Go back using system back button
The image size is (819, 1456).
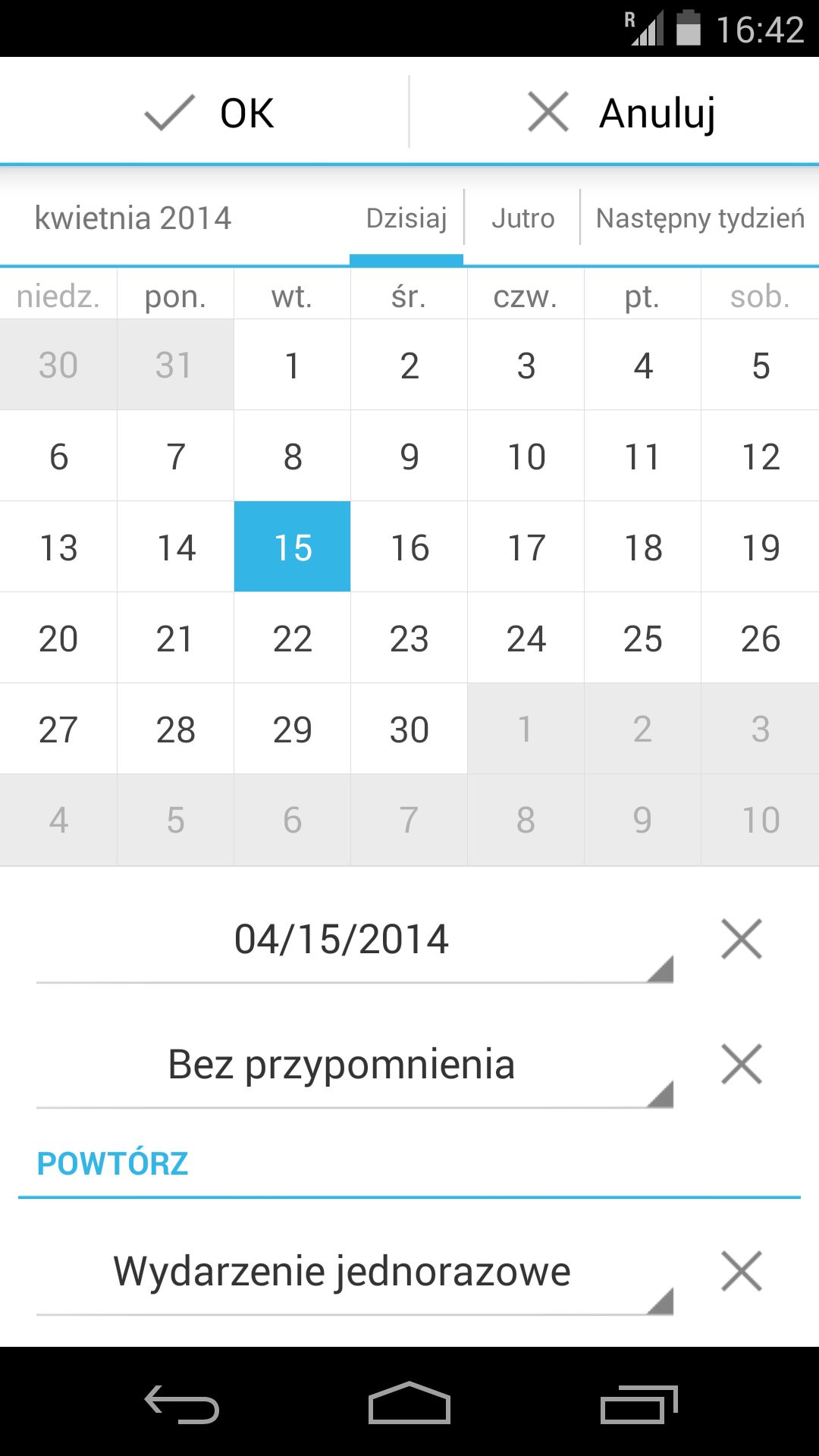pyautogui.click(x=182, y=1404)
